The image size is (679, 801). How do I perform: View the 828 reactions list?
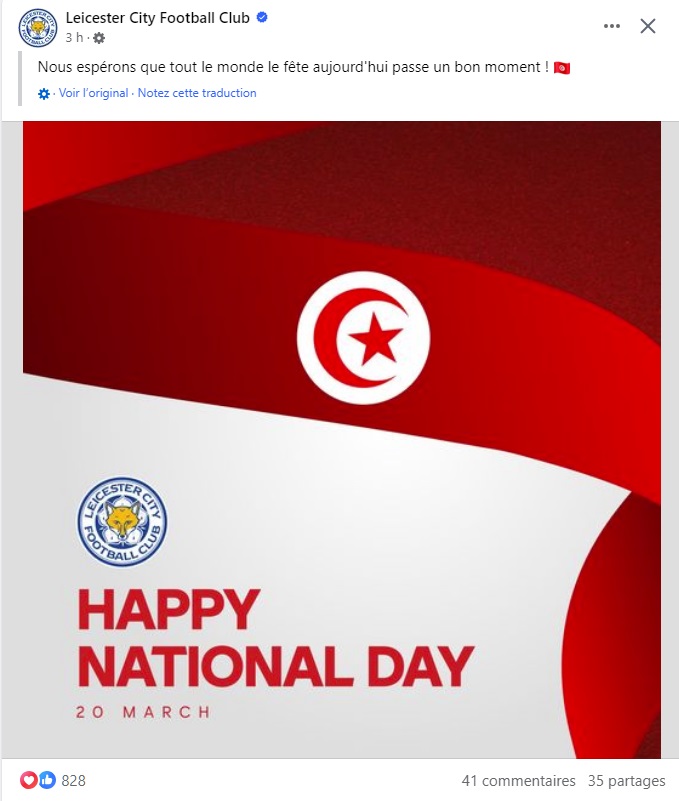pos(73,780)
